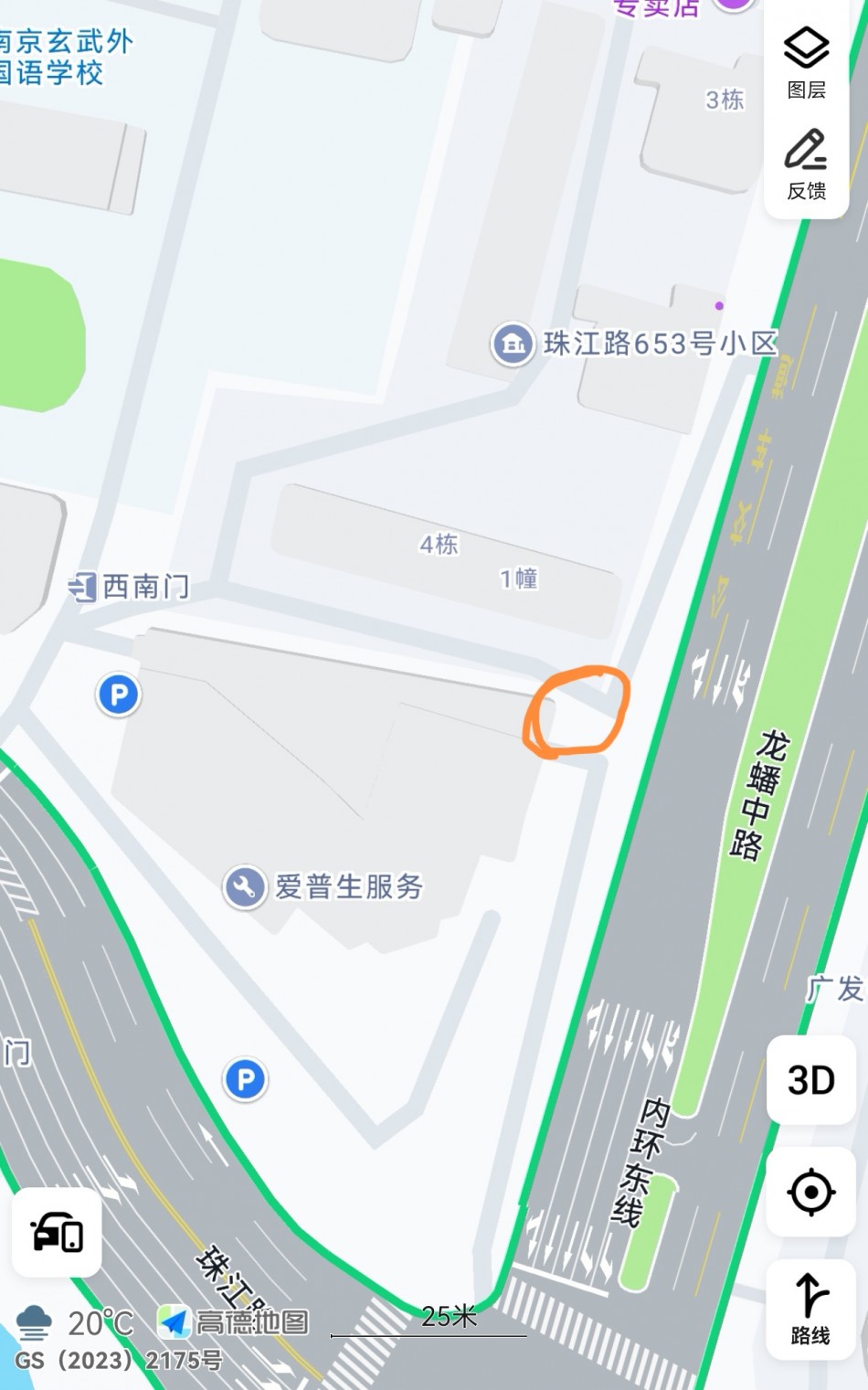This screenshot has height=1390, width=868.
Task: Tap the parking marker below 爱普生服务
Action: (245, 1080)
